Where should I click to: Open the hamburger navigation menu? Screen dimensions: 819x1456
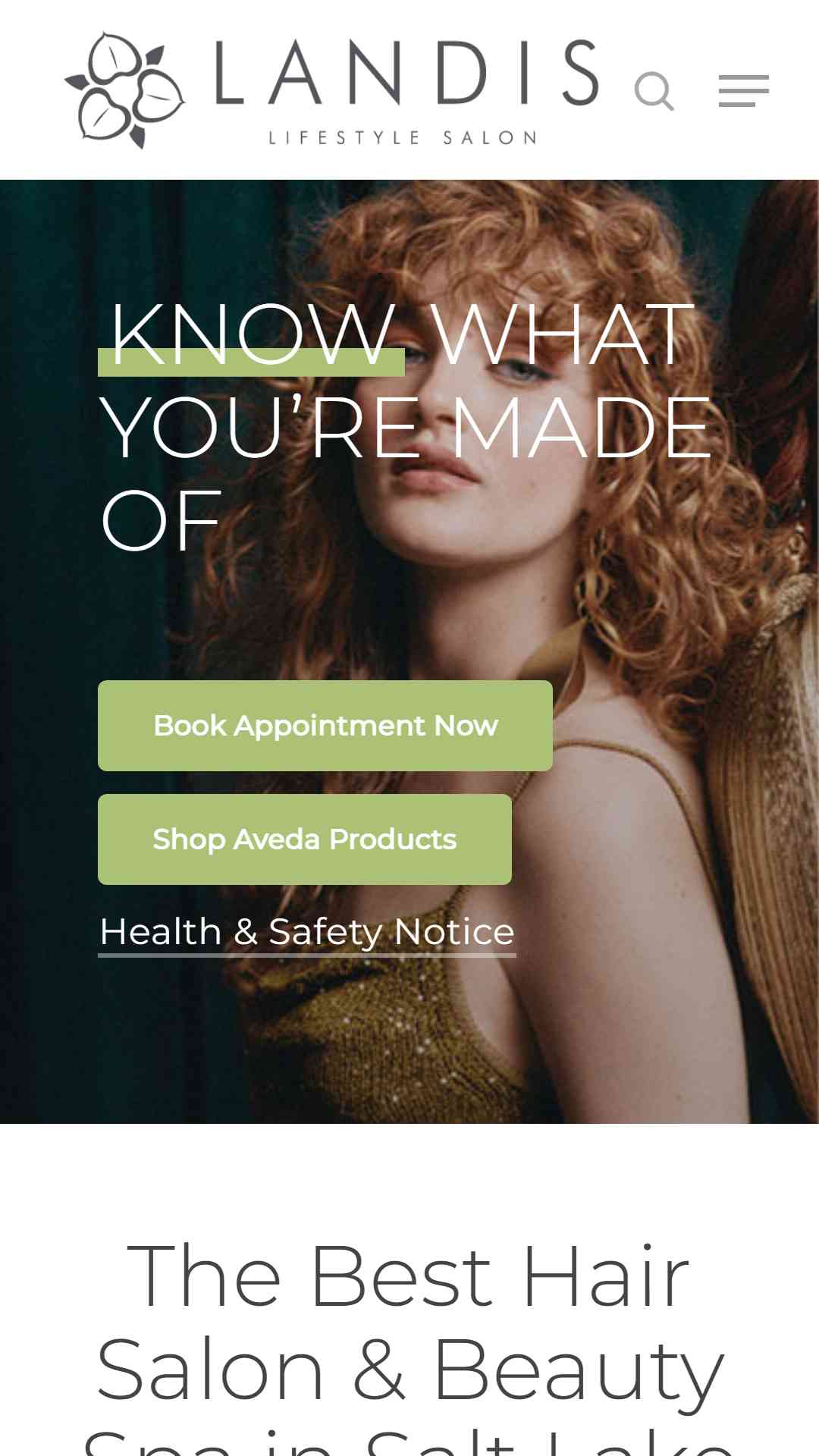(744, 91)
